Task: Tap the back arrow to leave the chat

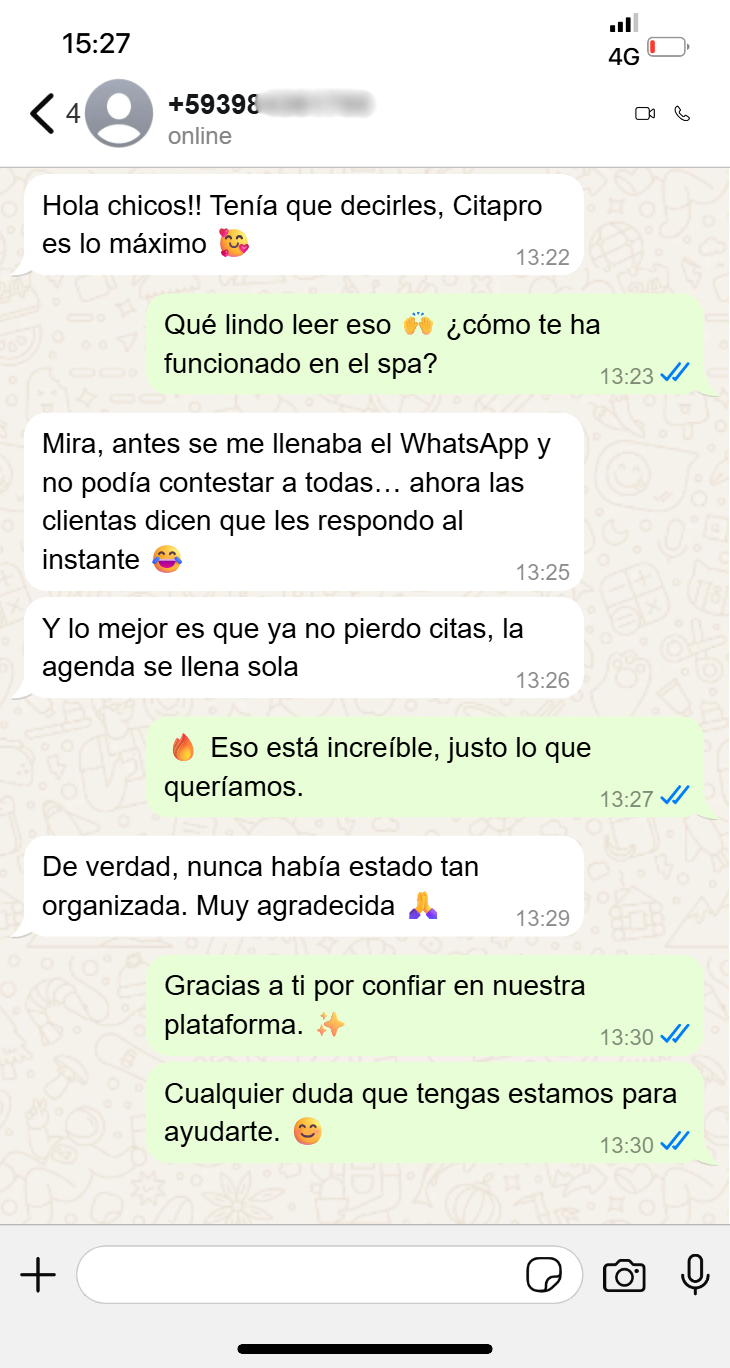Action: (x=41, y=113)
